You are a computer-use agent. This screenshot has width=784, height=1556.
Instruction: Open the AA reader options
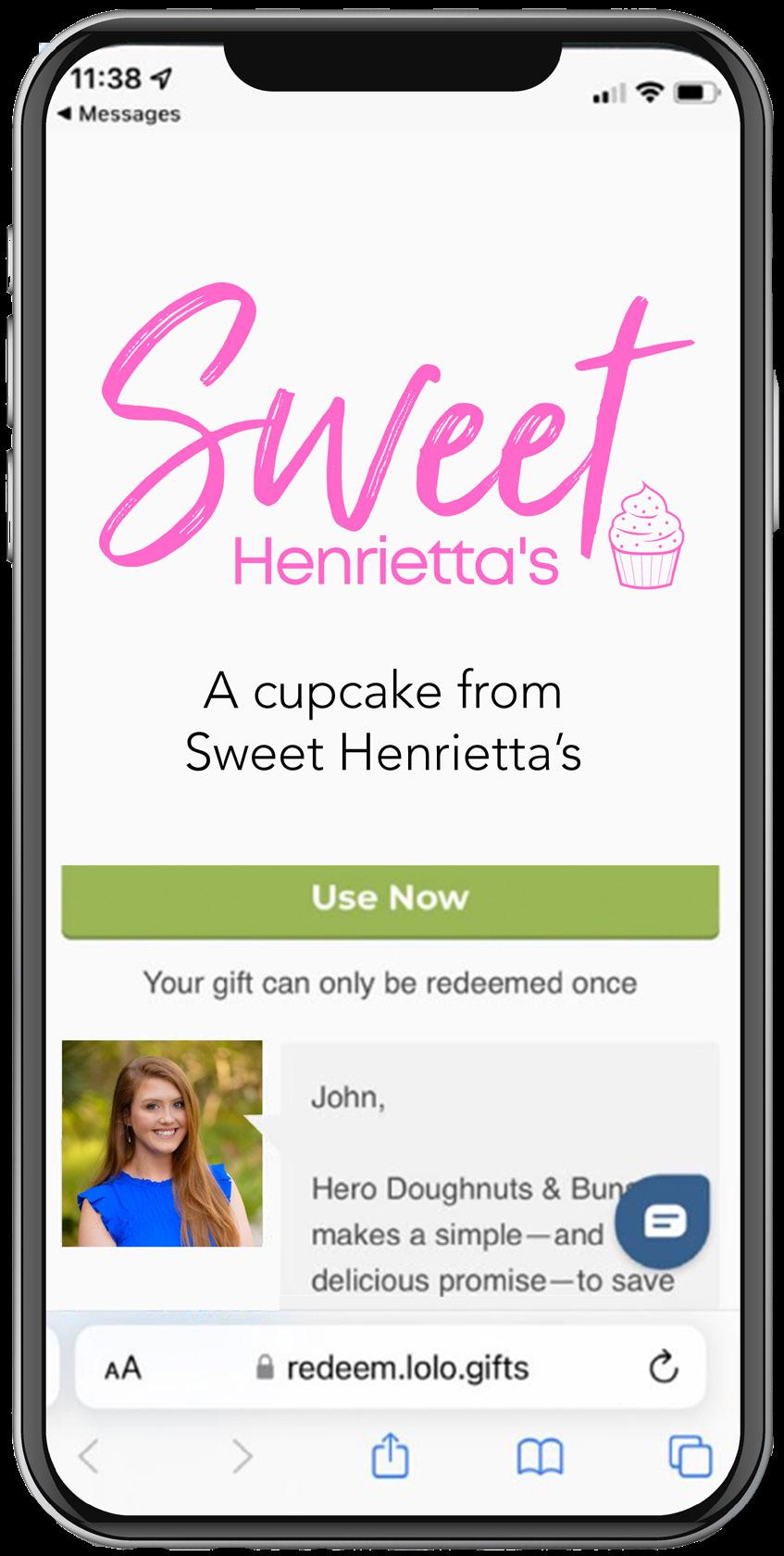click(x=123, y=1368)
